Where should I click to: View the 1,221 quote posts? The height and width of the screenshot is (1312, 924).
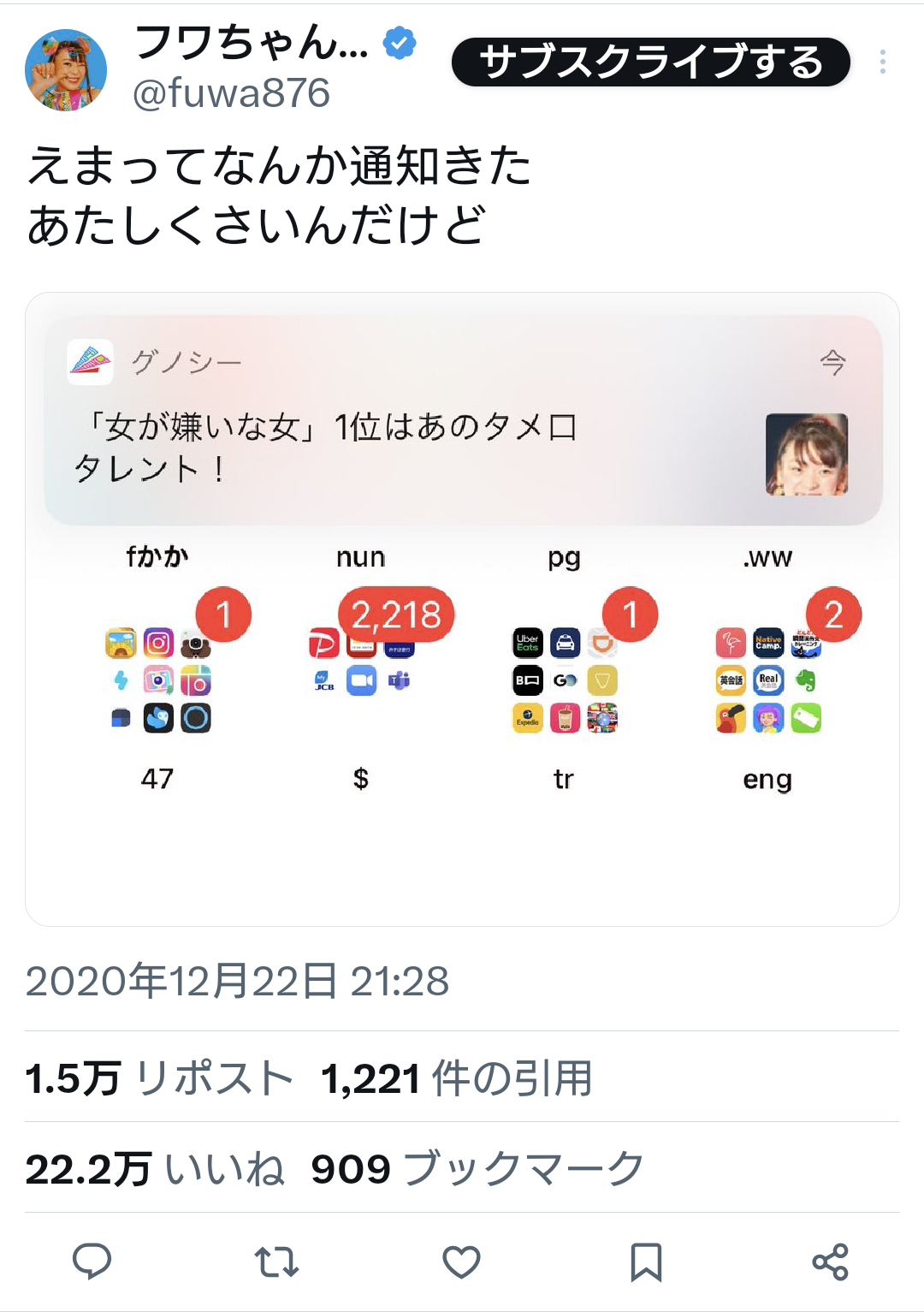click(457, 1078)
